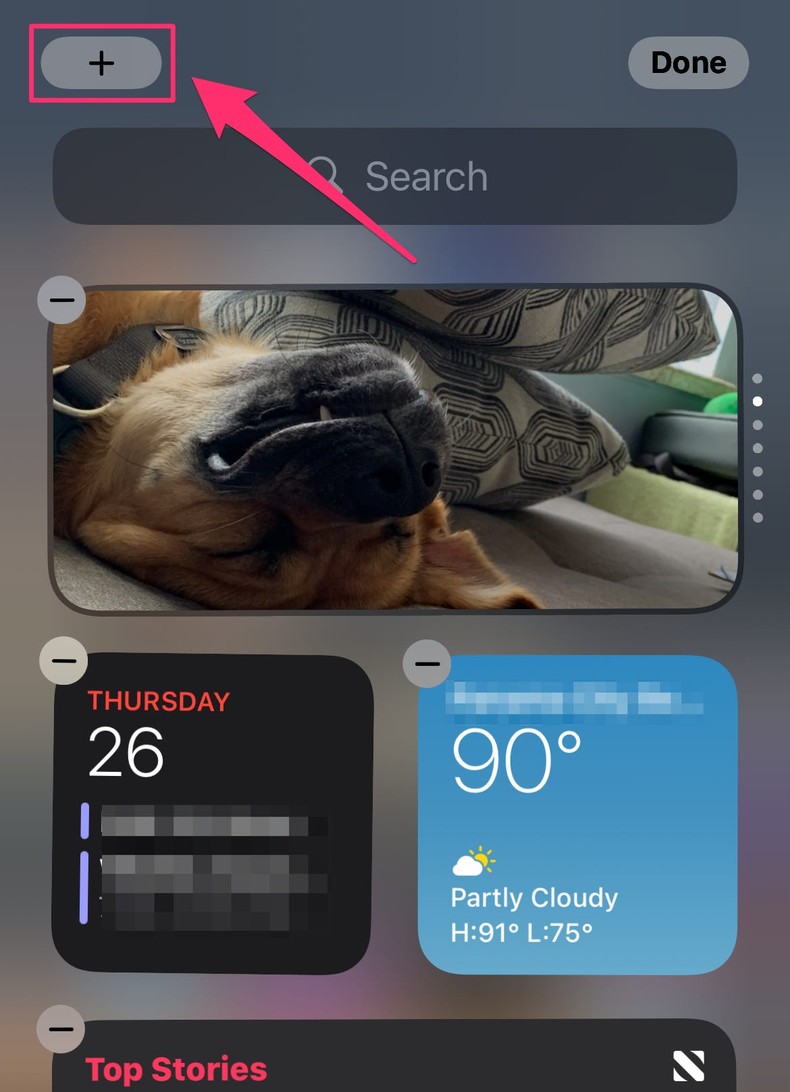Select the dog photo widget stack
The width and height of the screenshot is (790, 1092).
(x=395, y=450)
